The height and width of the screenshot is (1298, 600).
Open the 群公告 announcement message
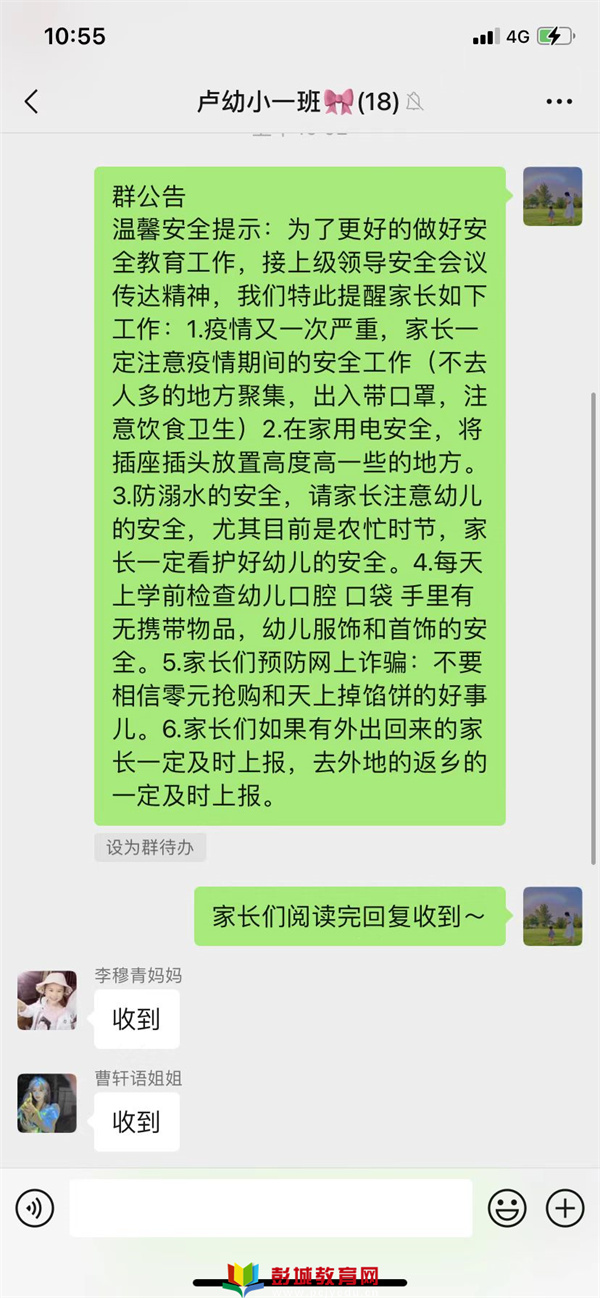[x=299, y=495]
